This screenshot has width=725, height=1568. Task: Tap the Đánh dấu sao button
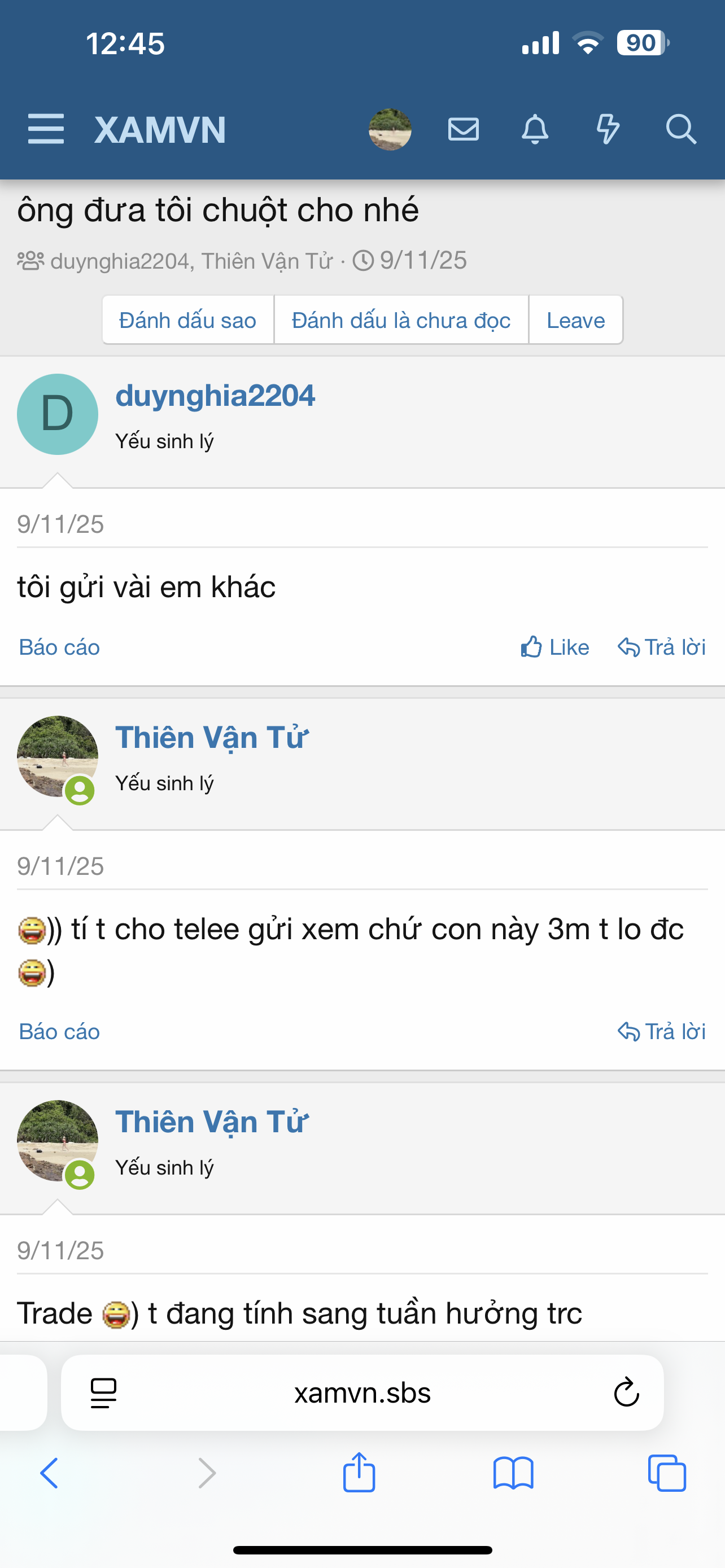[188, 320]
